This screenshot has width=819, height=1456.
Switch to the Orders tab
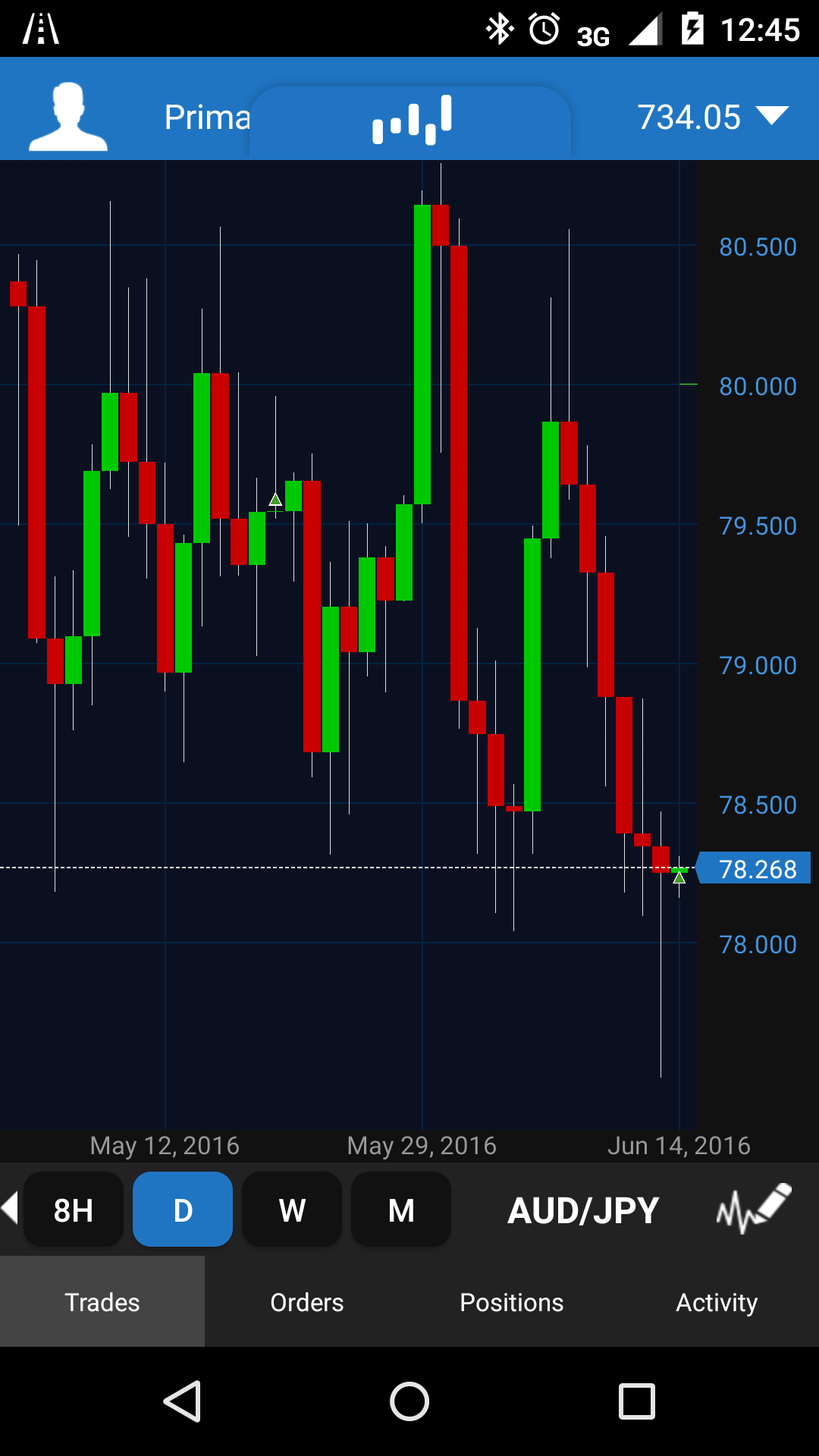[307, 1302]
